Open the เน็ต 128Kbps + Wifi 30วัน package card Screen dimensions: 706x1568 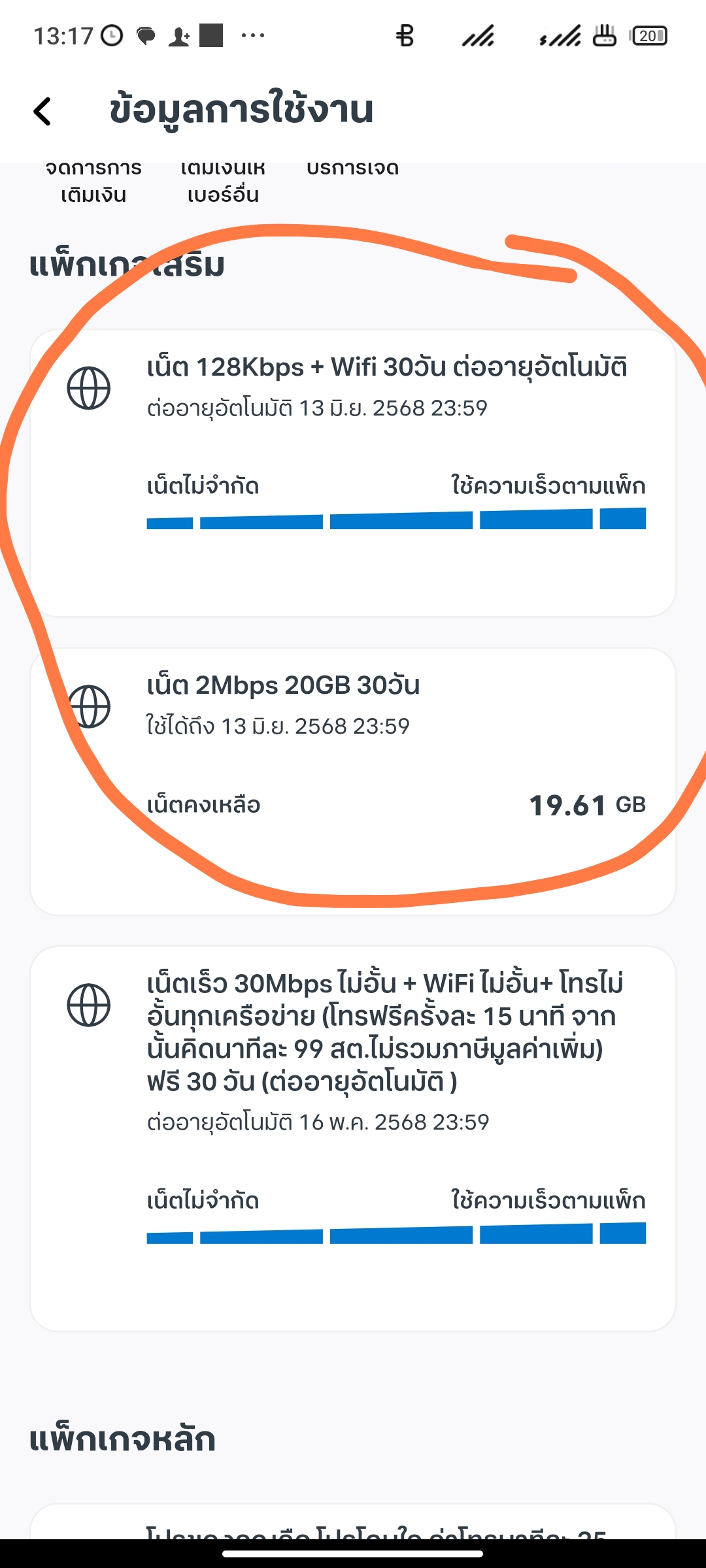point(353,474)
